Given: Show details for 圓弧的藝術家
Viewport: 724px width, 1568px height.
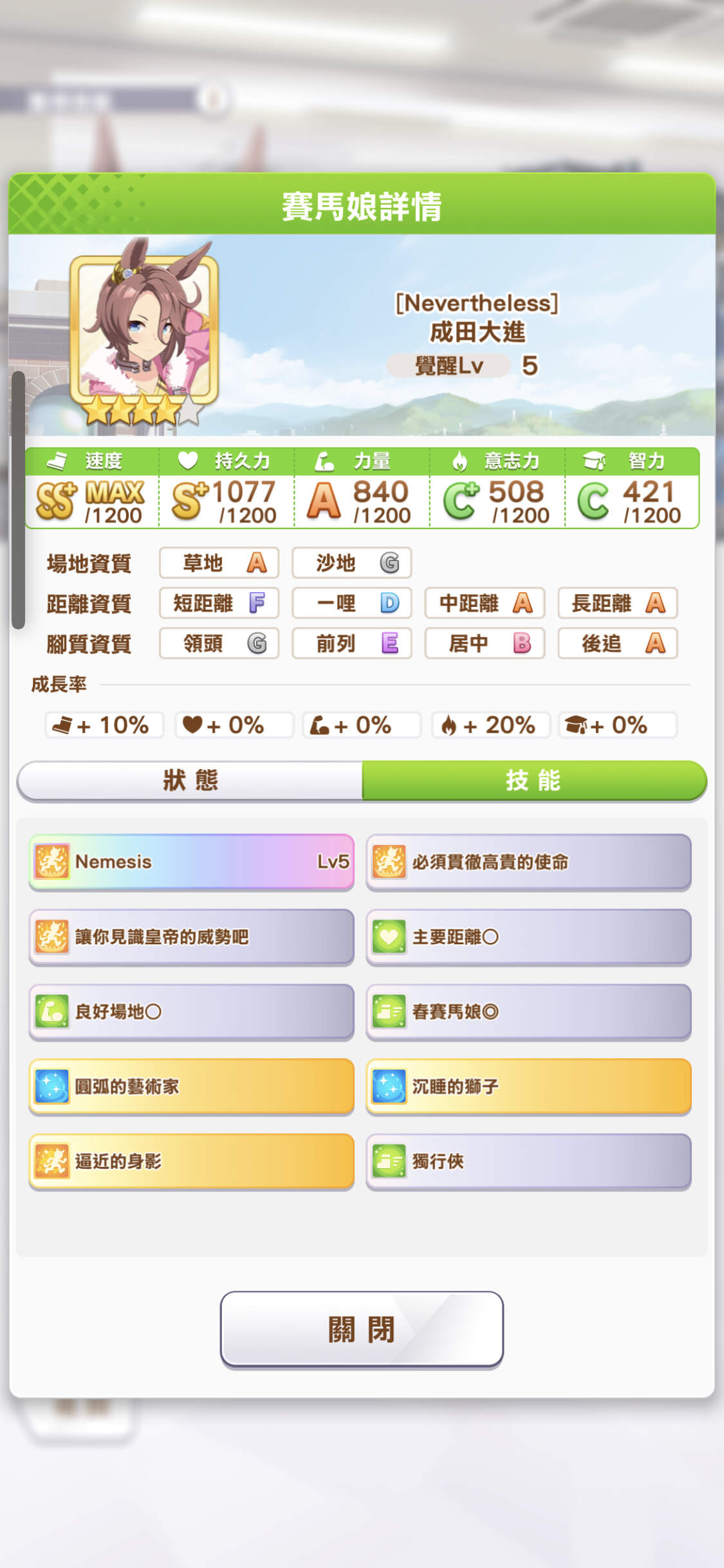Looking at the screenshot, I should coord(192,1087).
